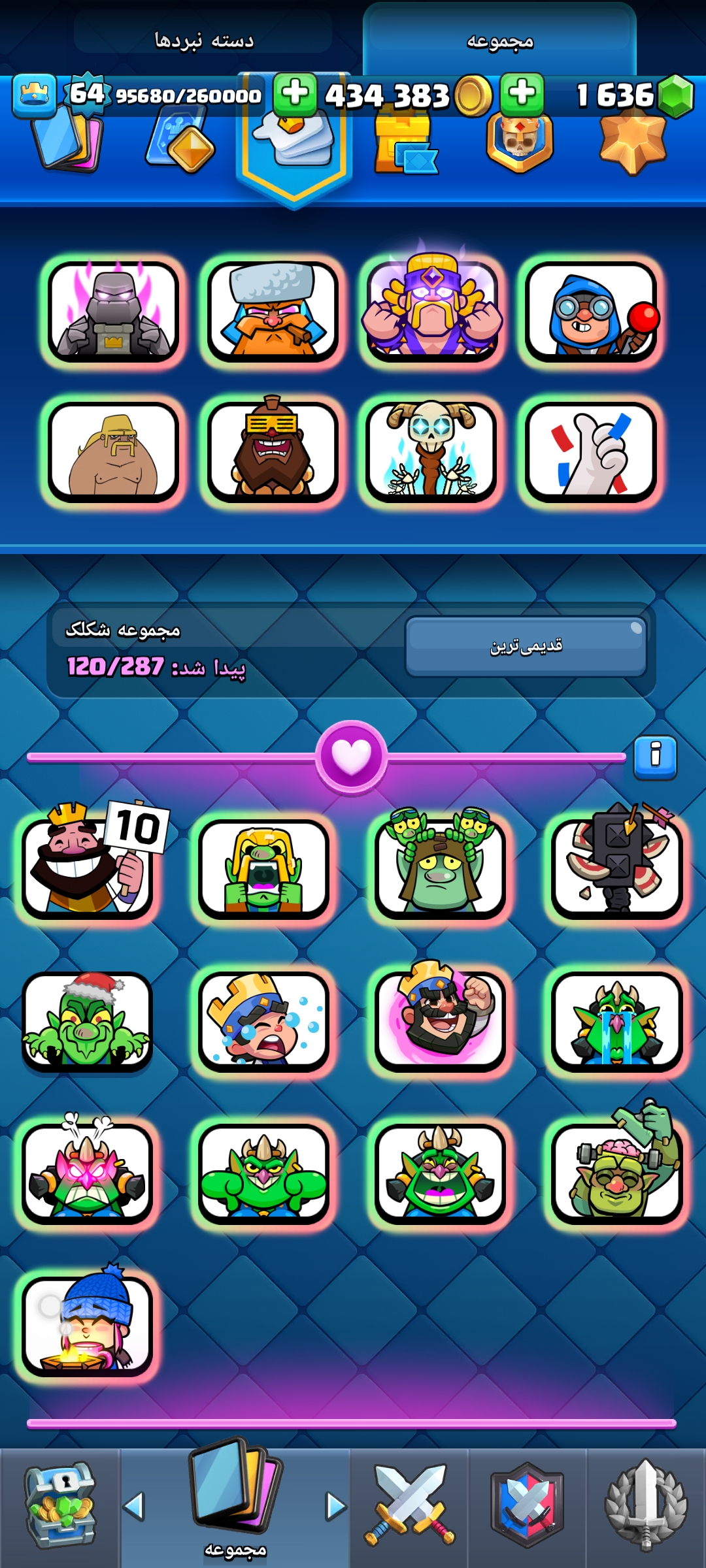Screen dimensions: 706x1568
Task: Open the silver sword laurel events tab
Action: click(646, 1505)
